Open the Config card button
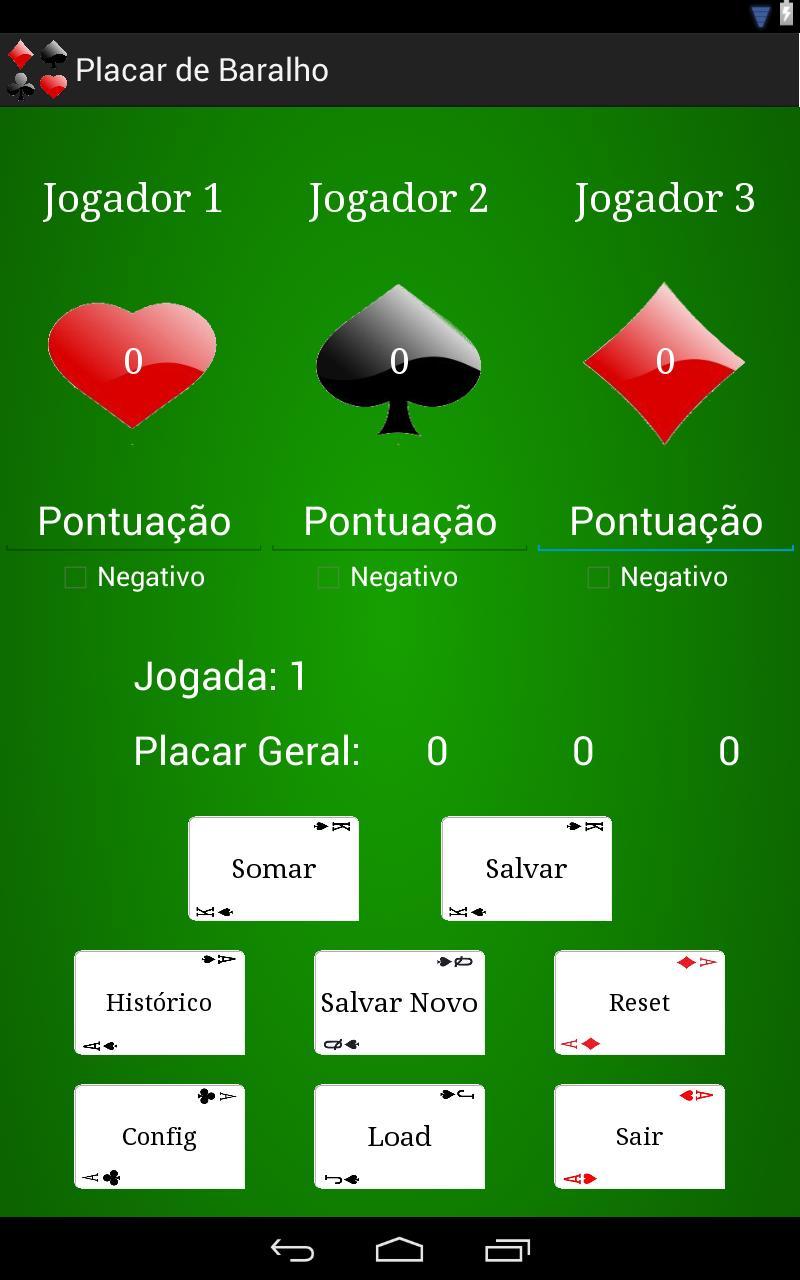This screenshot has width=800, height=1280. click(x=159, y=1136)
